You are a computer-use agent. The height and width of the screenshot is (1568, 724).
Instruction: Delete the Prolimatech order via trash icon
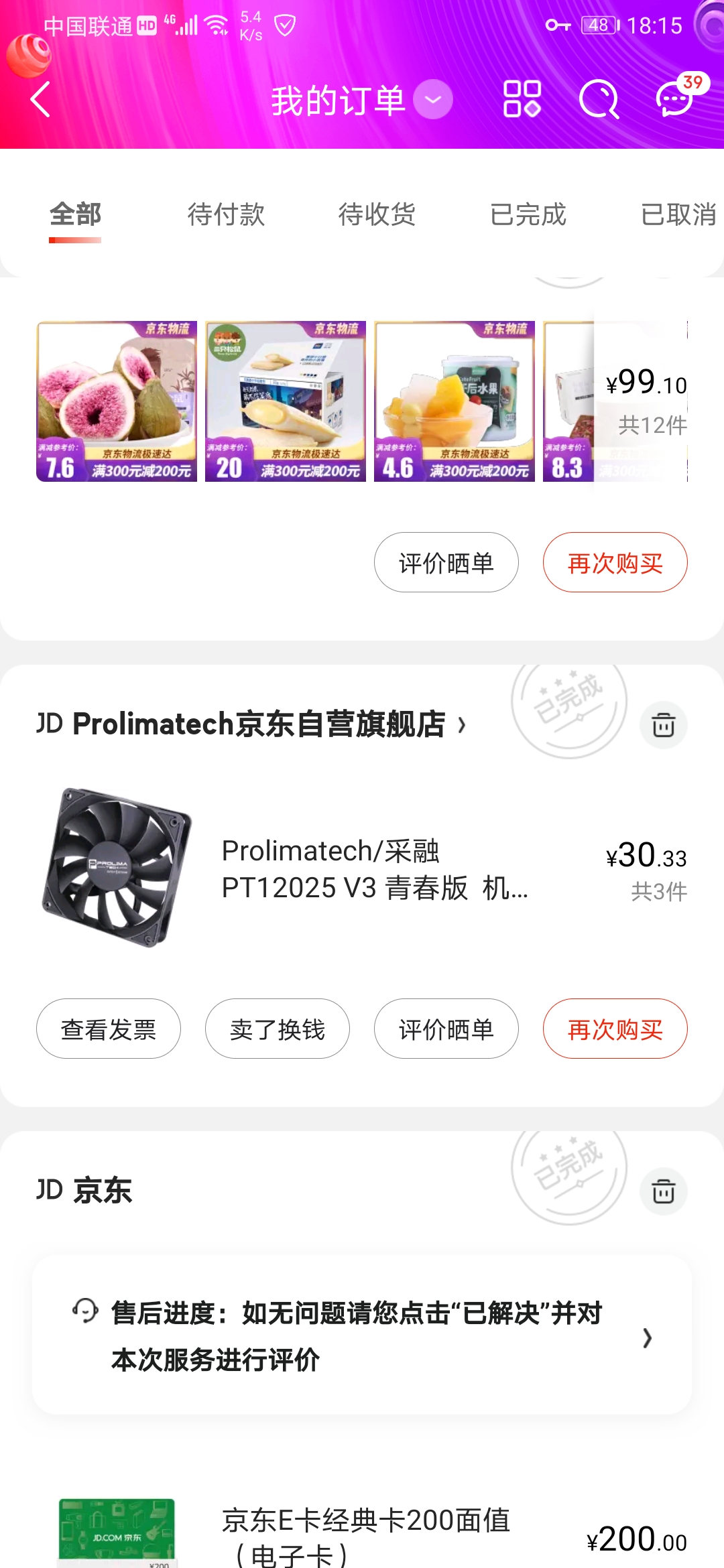663,725
